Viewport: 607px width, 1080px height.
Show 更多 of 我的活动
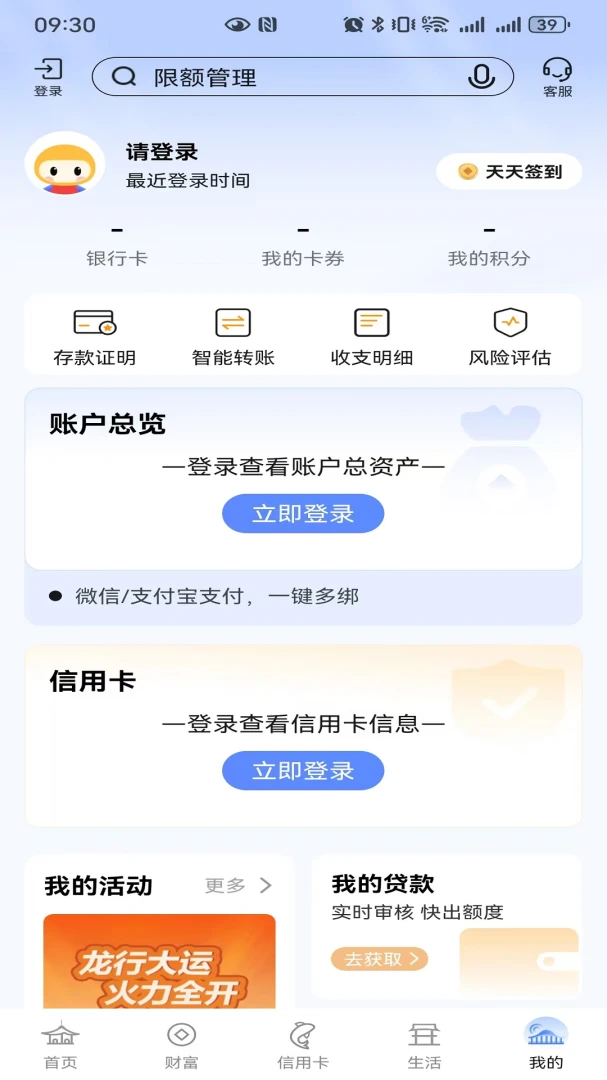click(x=238, y=885)
